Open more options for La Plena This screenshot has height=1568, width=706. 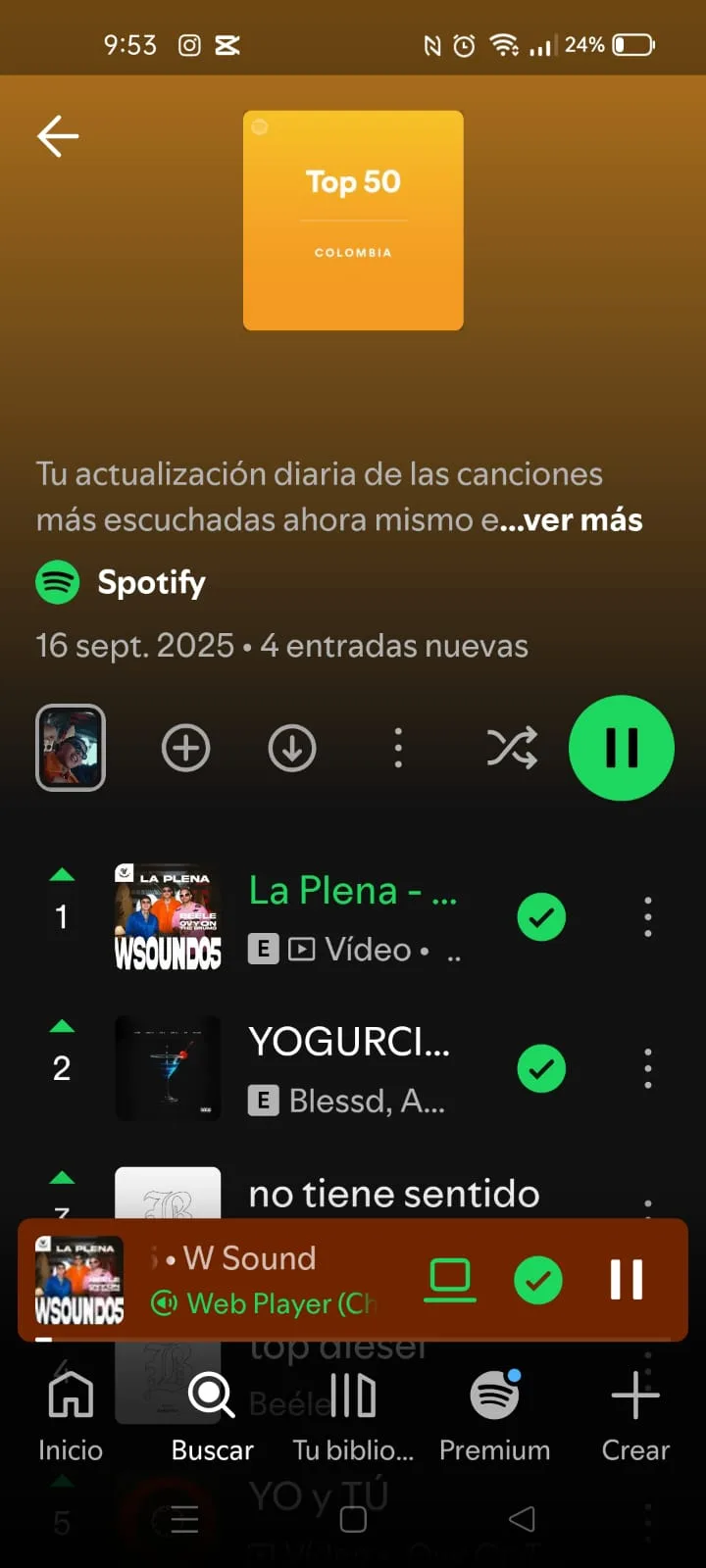click(648, 917)
